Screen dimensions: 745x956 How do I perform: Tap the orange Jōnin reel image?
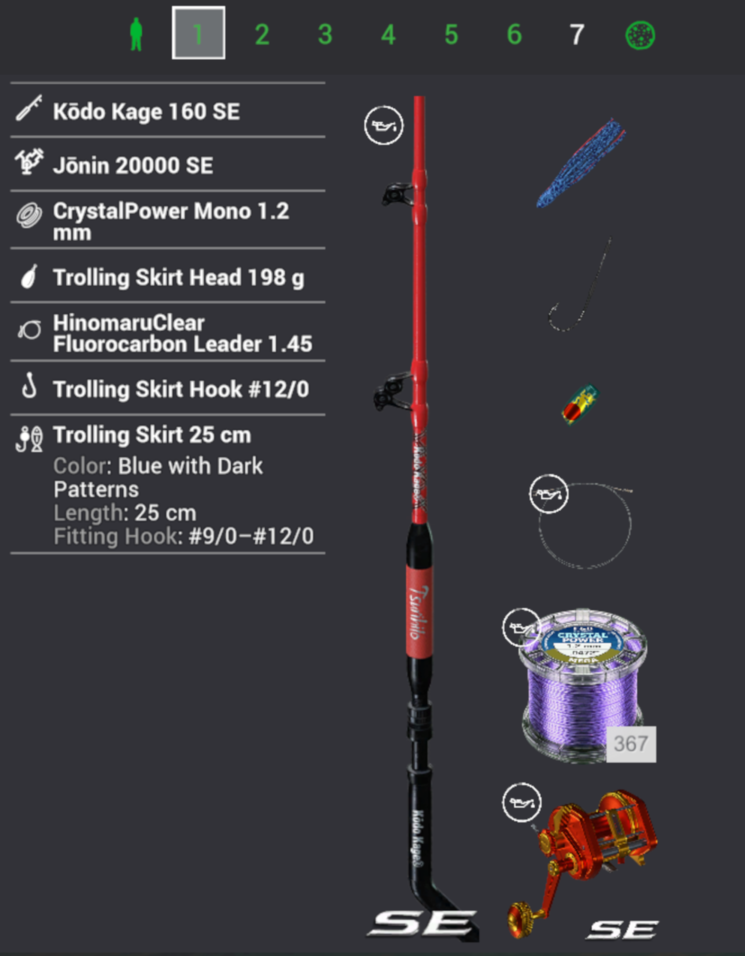[x=583, y=848]
